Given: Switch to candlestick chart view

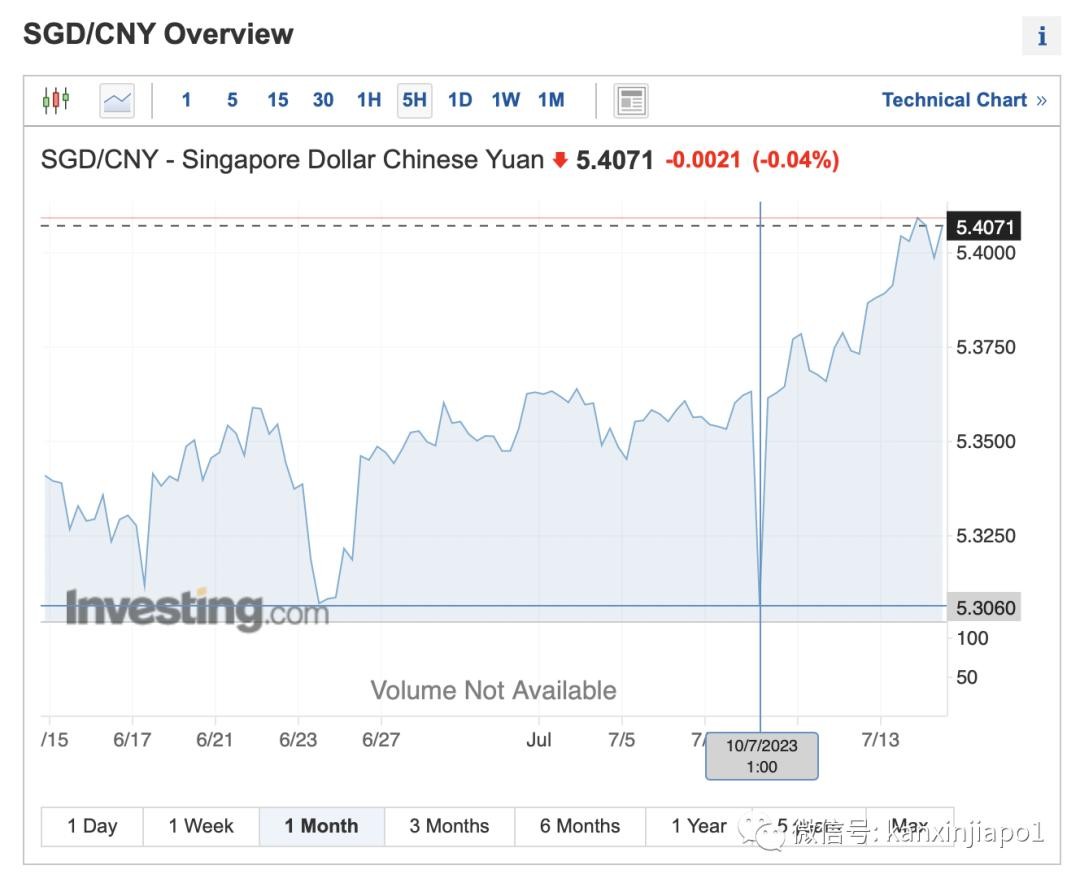Looking at the screenshot, I should 56,100.
